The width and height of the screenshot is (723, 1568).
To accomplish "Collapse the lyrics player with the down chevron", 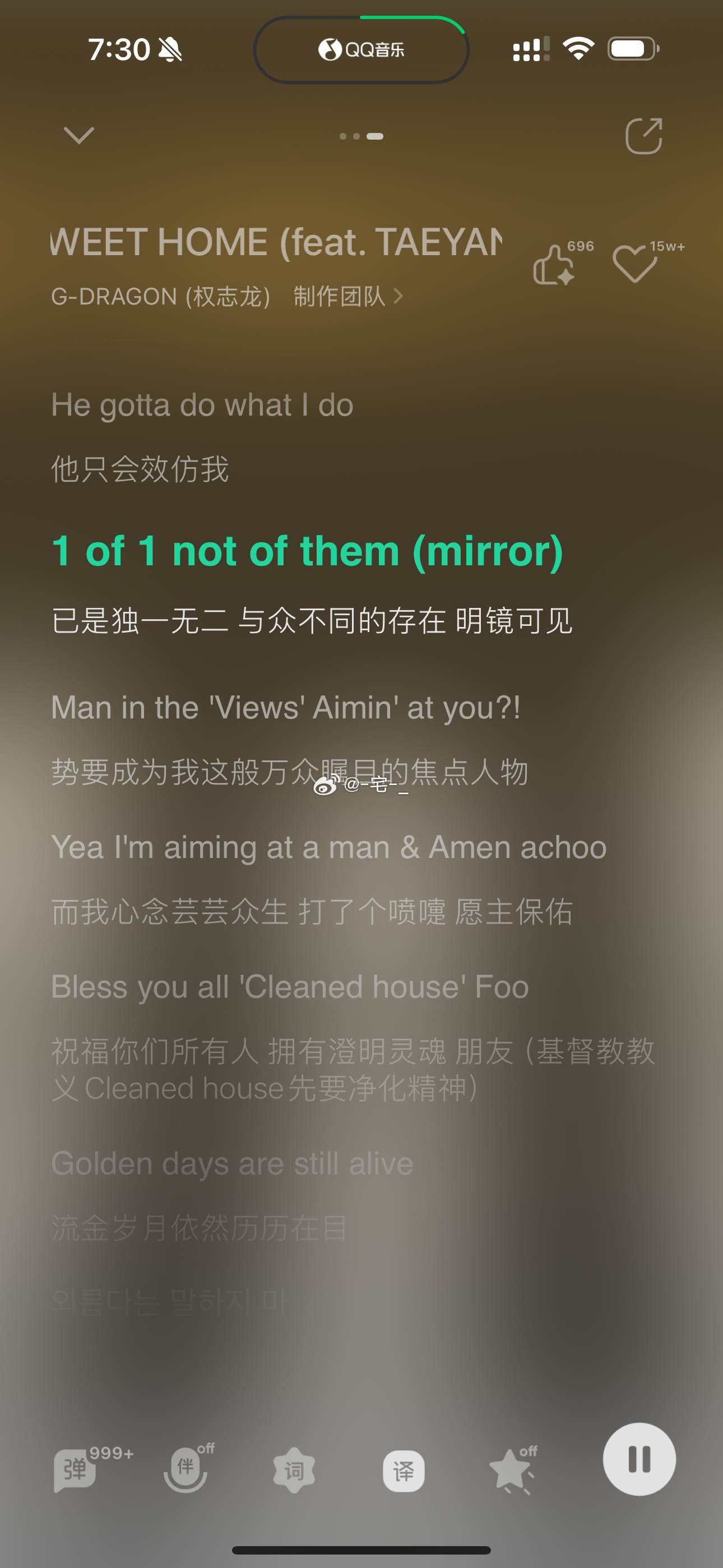I will coord(79,135).
